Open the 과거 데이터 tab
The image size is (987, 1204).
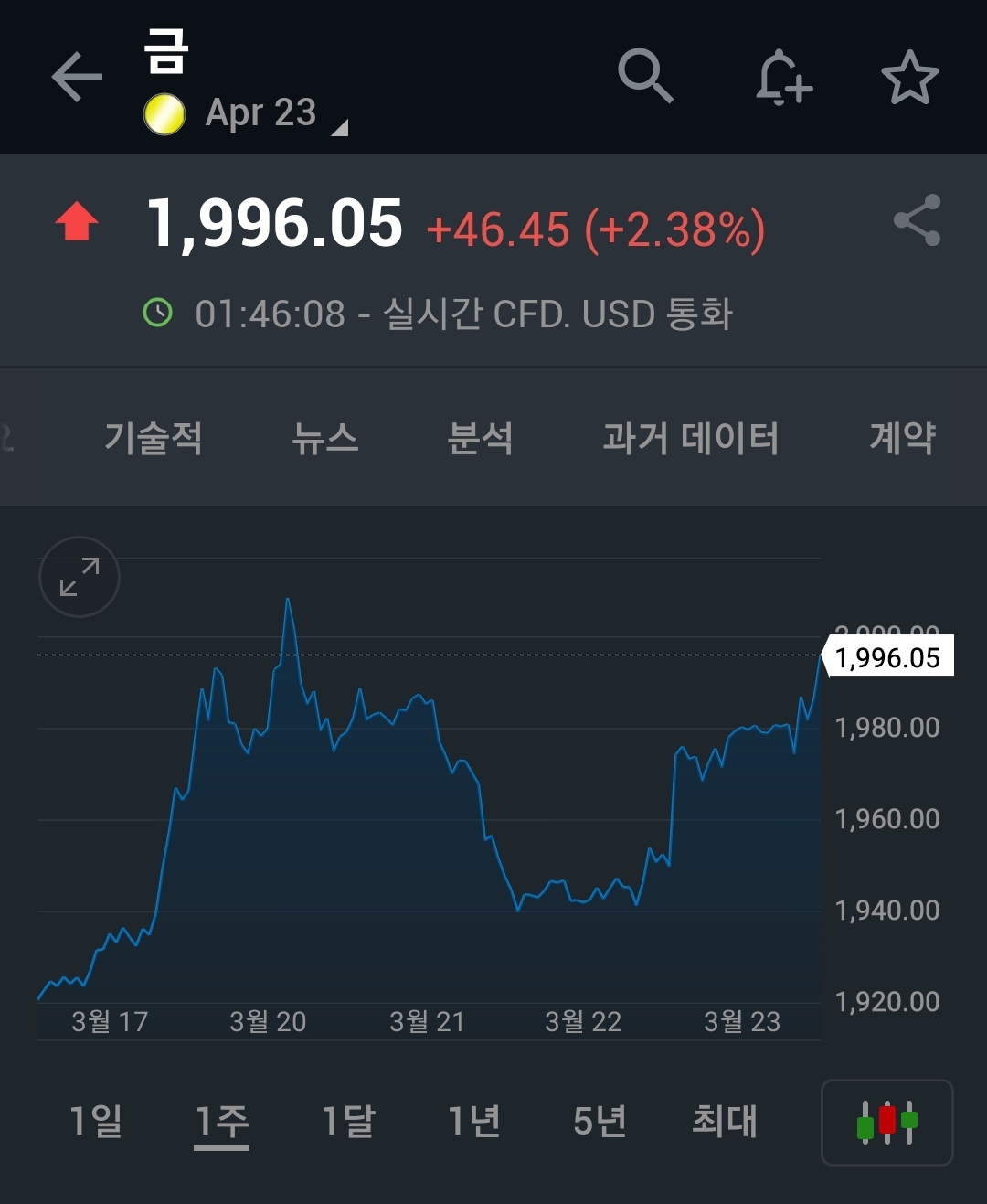click(x=693, y=439)
